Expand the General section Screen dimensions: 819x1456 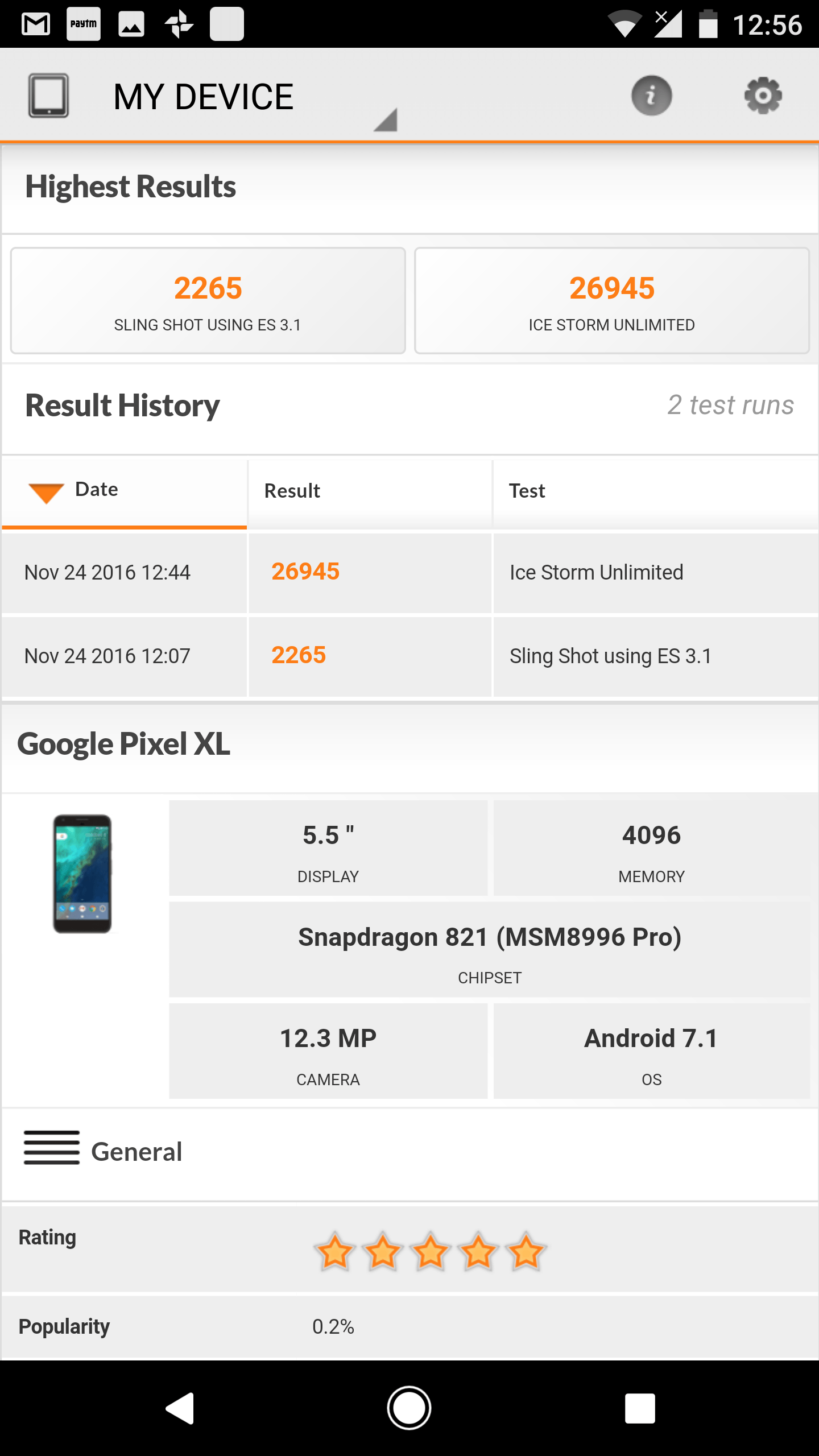click(x=409, y=1152)
